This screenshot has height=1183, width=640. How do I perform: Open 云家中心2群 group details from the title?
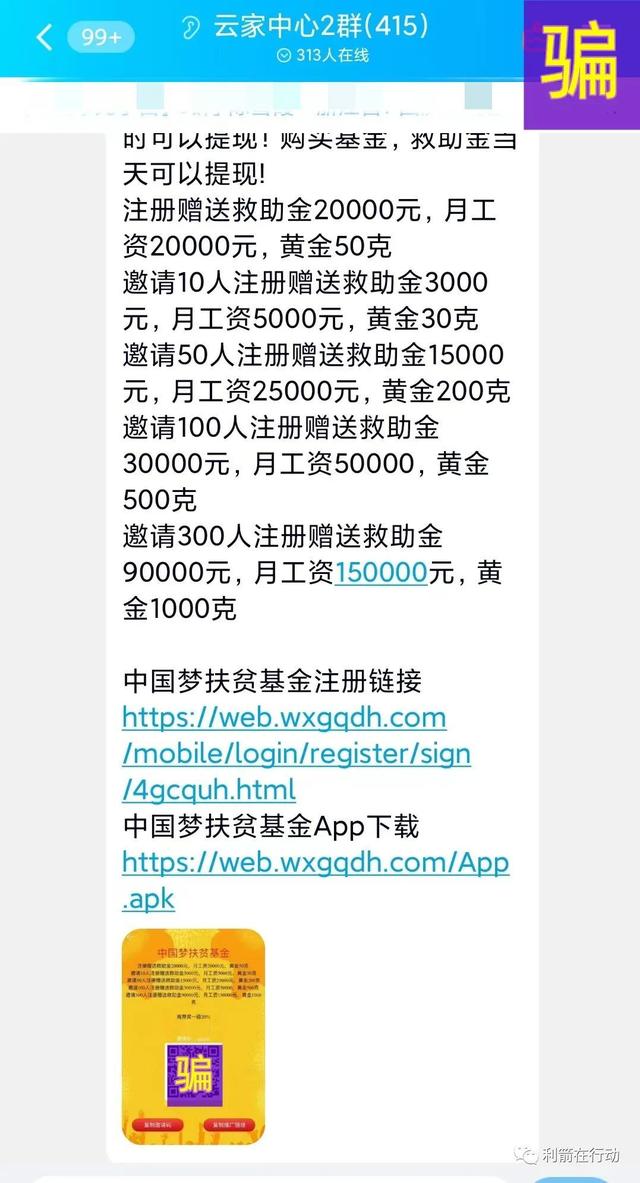321,27
